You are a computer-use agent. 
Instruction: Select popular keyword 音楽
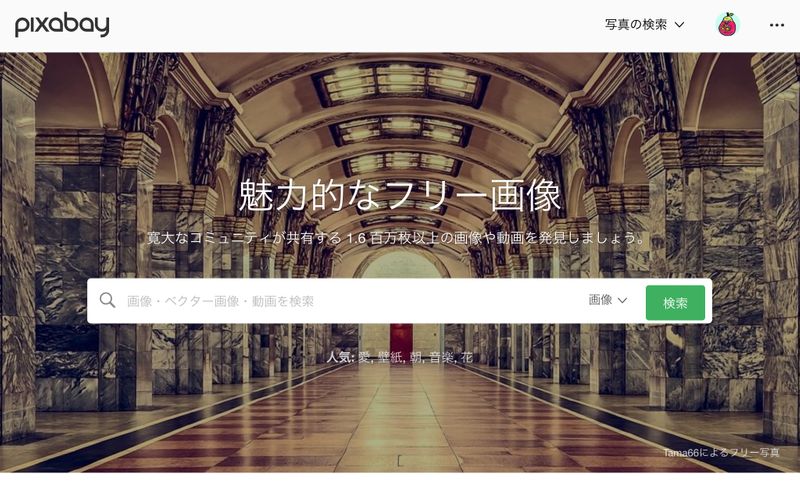pyautogui.click(x=440, y=357)
